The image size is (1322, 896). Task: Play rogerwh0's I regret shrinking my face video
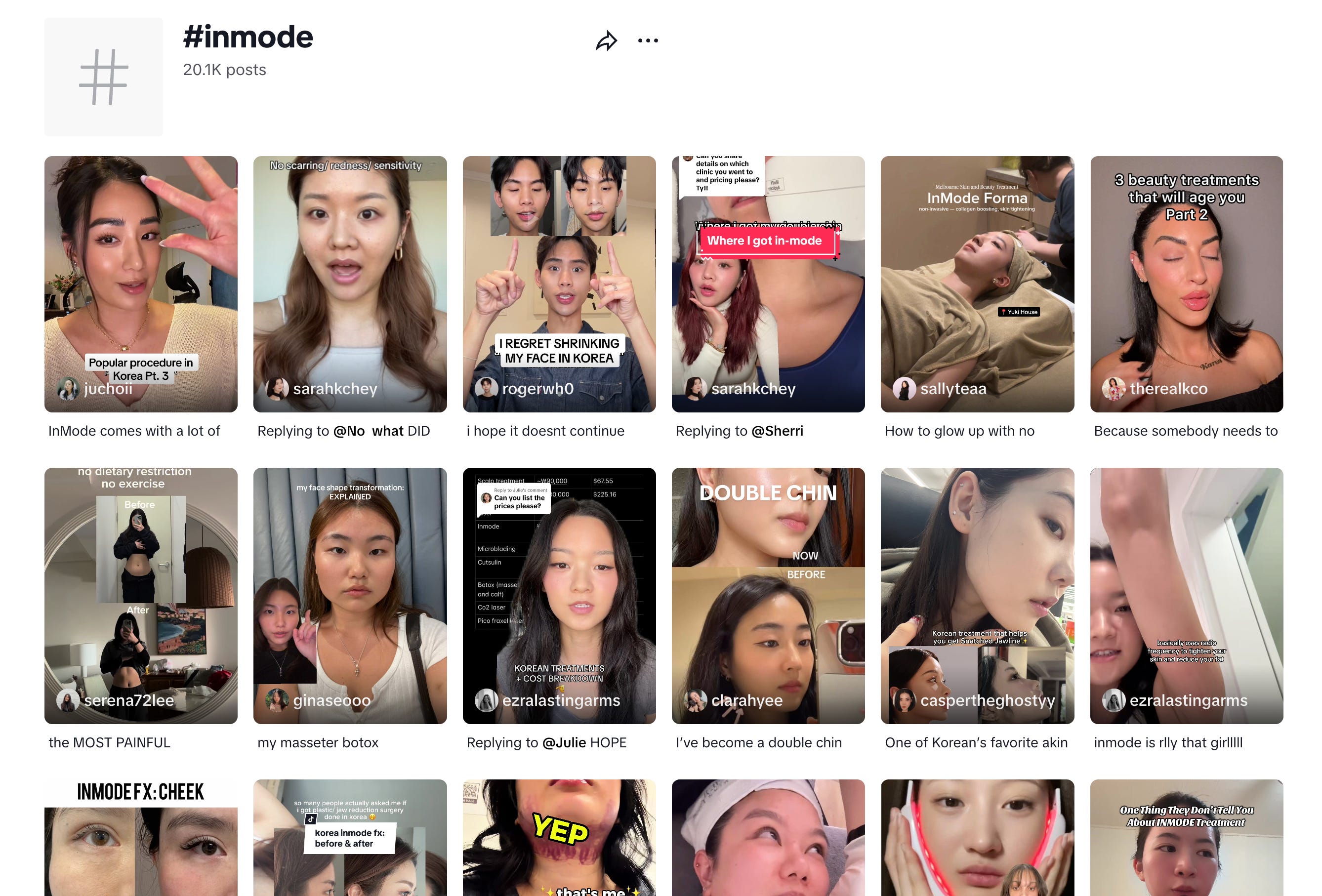coord(559,284)
